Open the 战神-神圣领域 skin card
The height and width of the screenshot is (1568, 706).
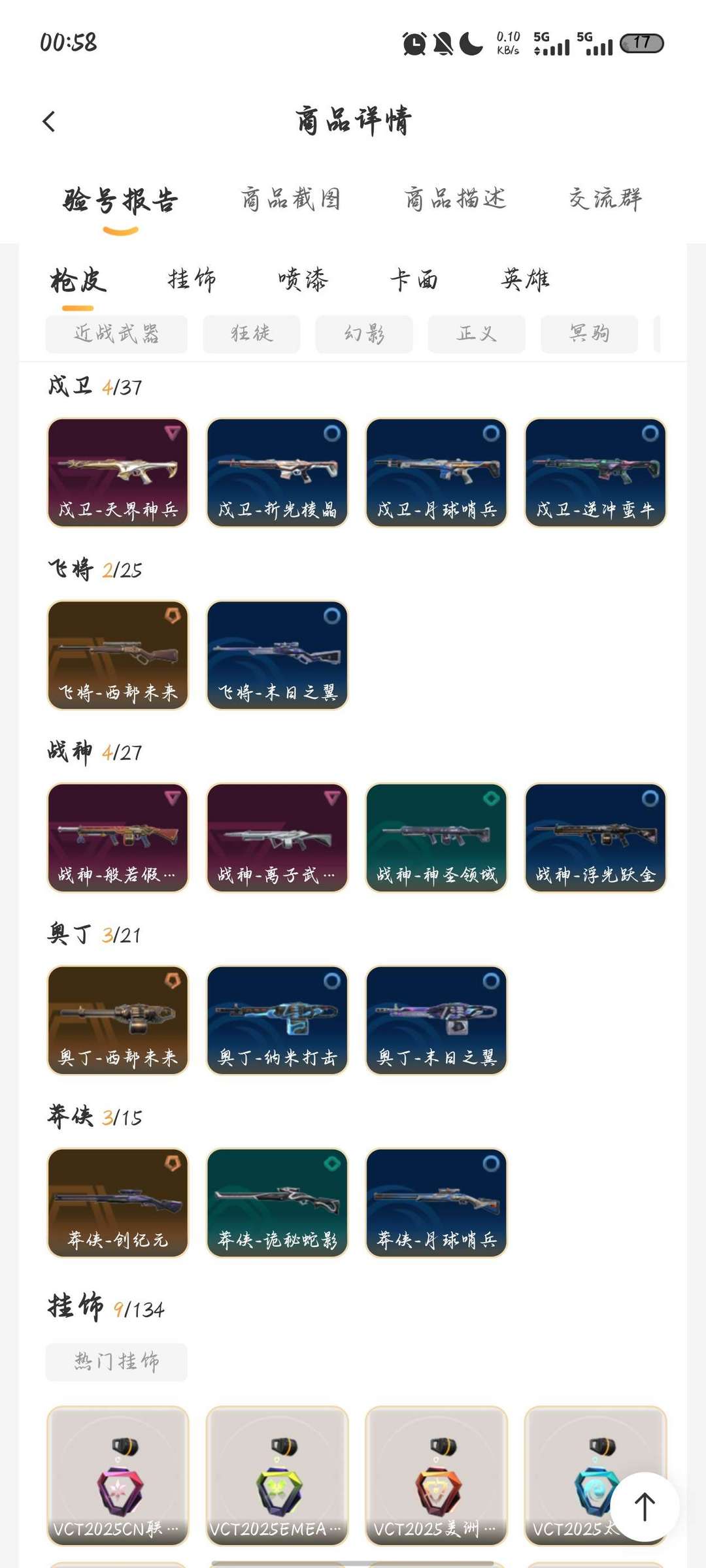[x=436, y=838]
